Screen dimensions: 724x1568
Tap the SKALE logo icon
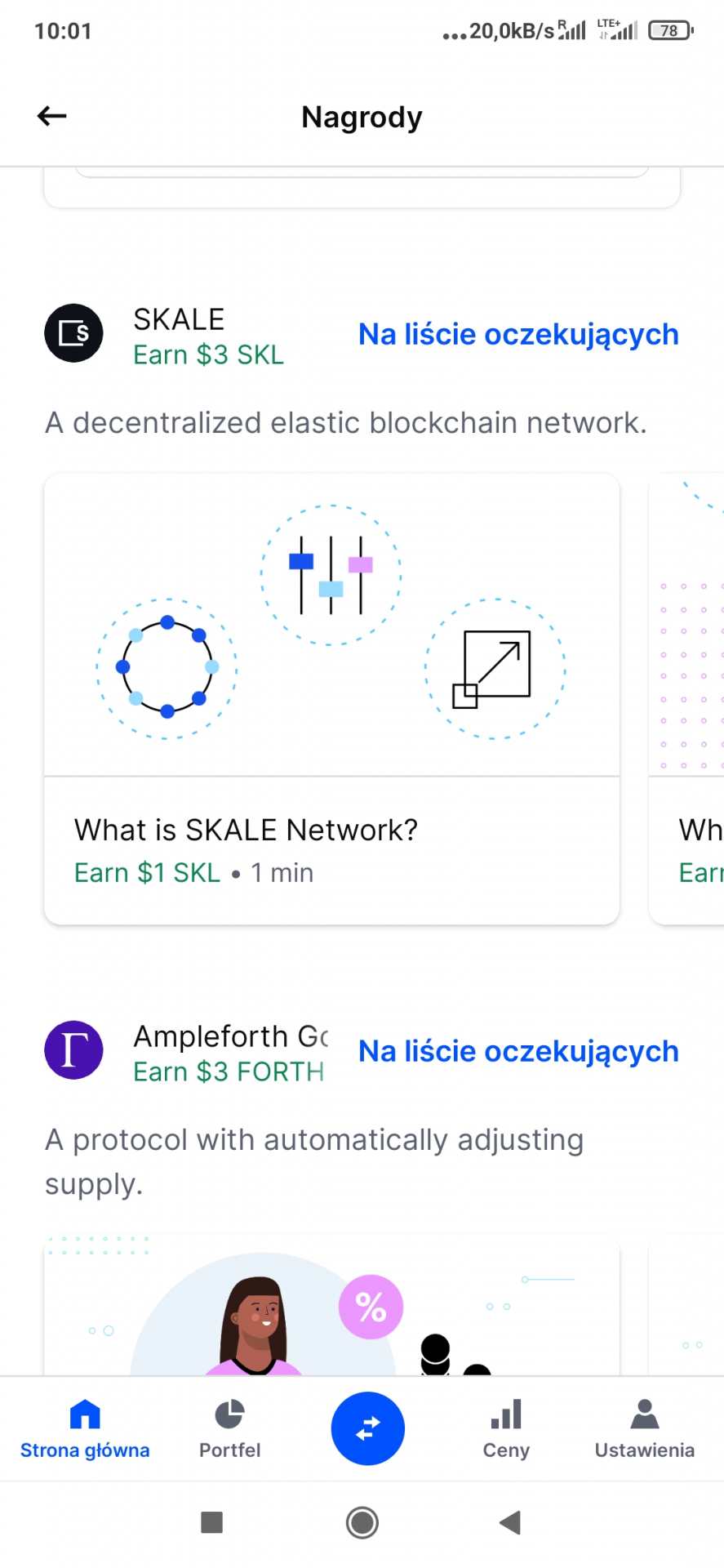pyautogui.click(x=73, y=332)
